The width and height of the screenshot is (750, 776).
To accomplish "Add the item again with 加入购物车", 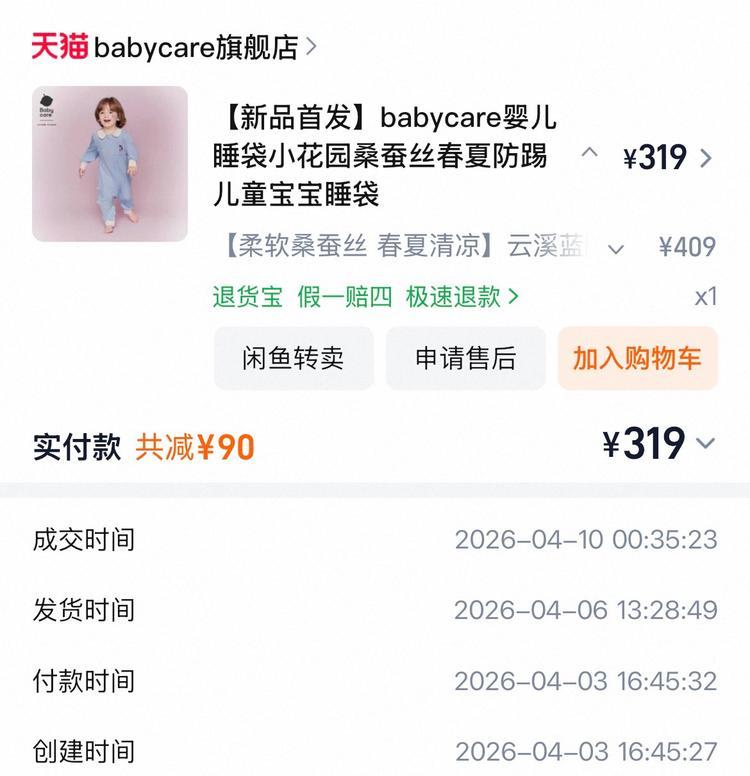I will [x=637, y=359].
